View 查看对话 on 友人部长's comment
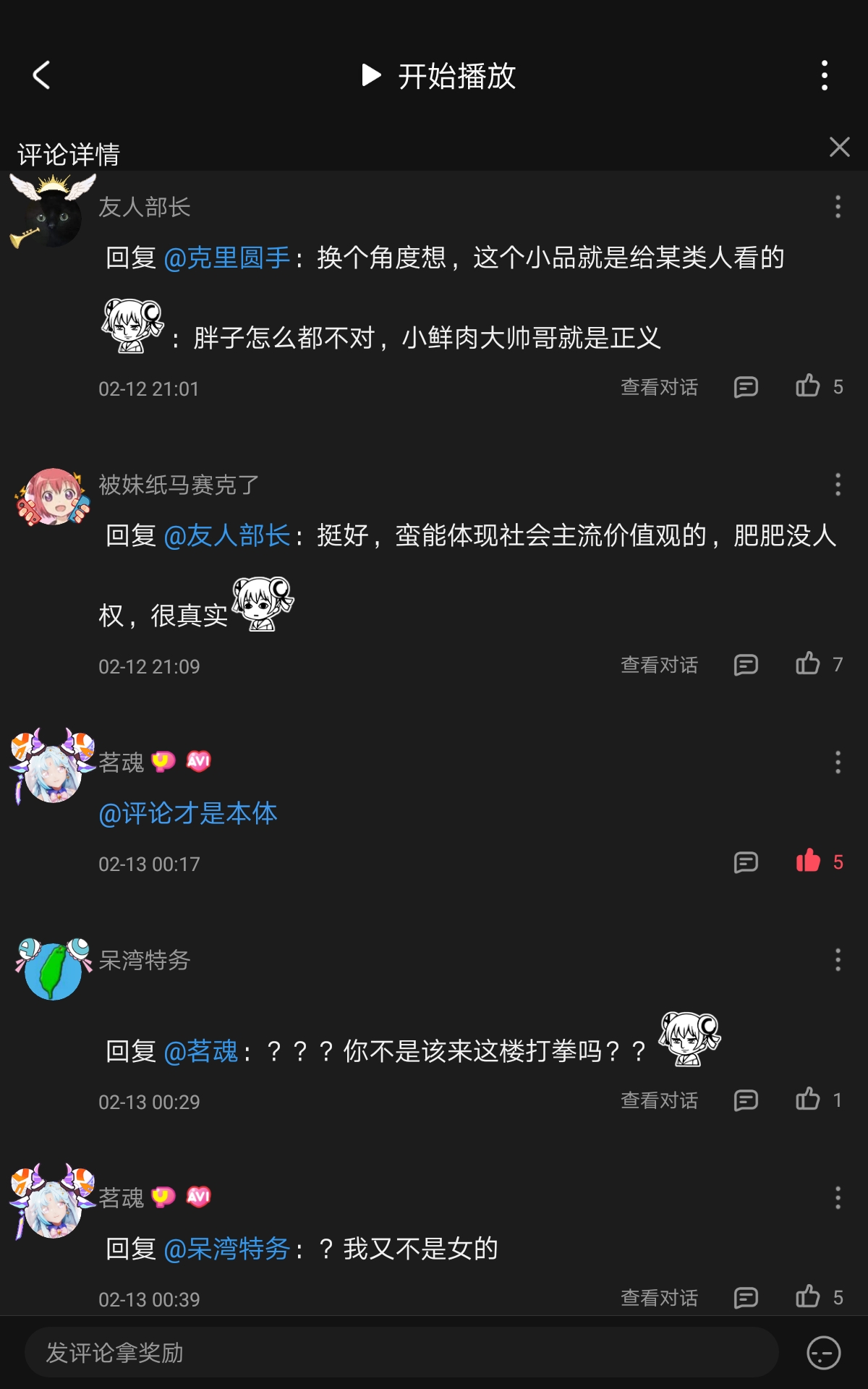The image size is (868, 1389). [659, 387]
